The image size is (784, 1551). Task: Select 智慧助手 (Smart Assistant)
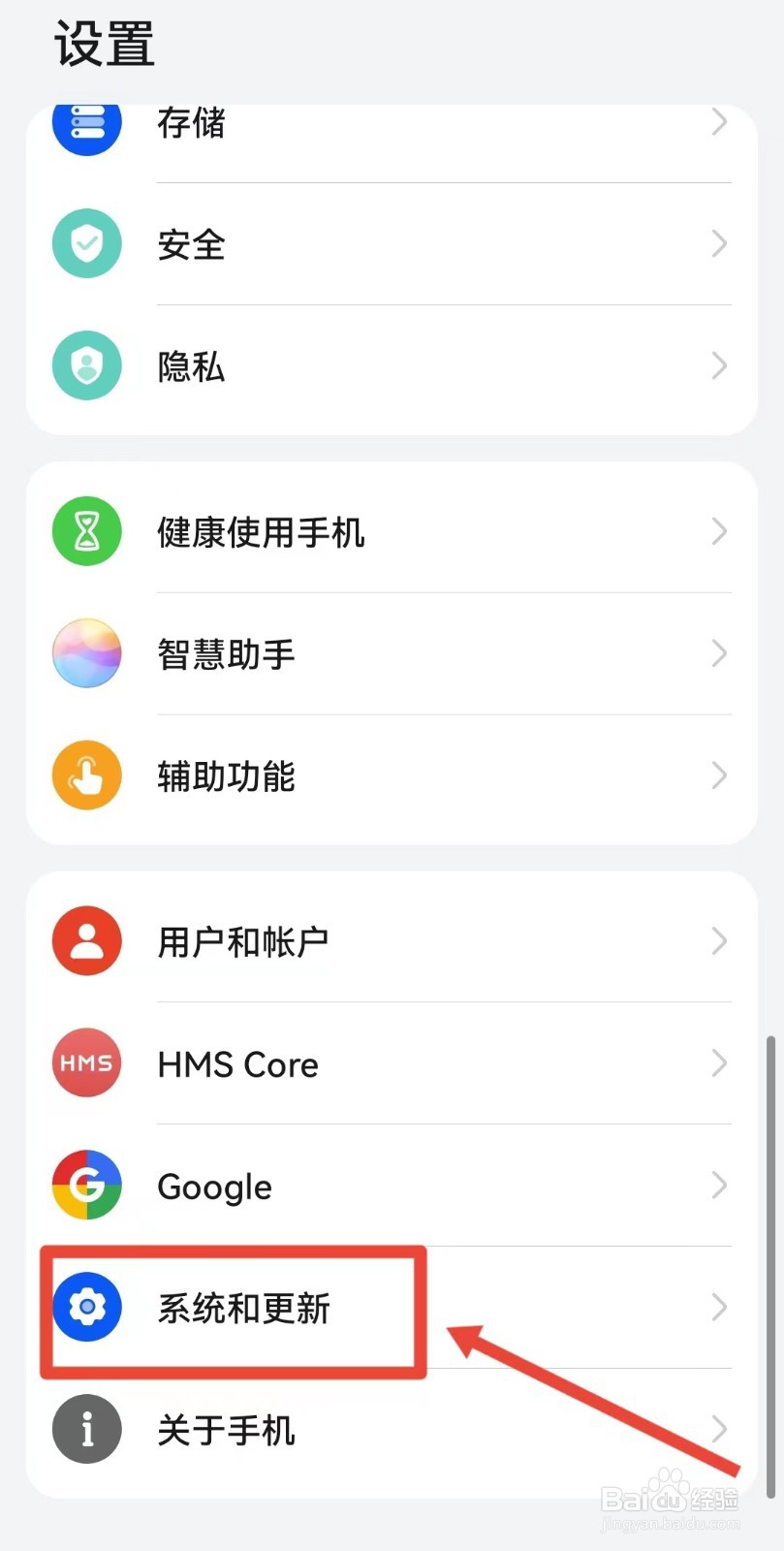pyautogui.click(x=388, y=654)
